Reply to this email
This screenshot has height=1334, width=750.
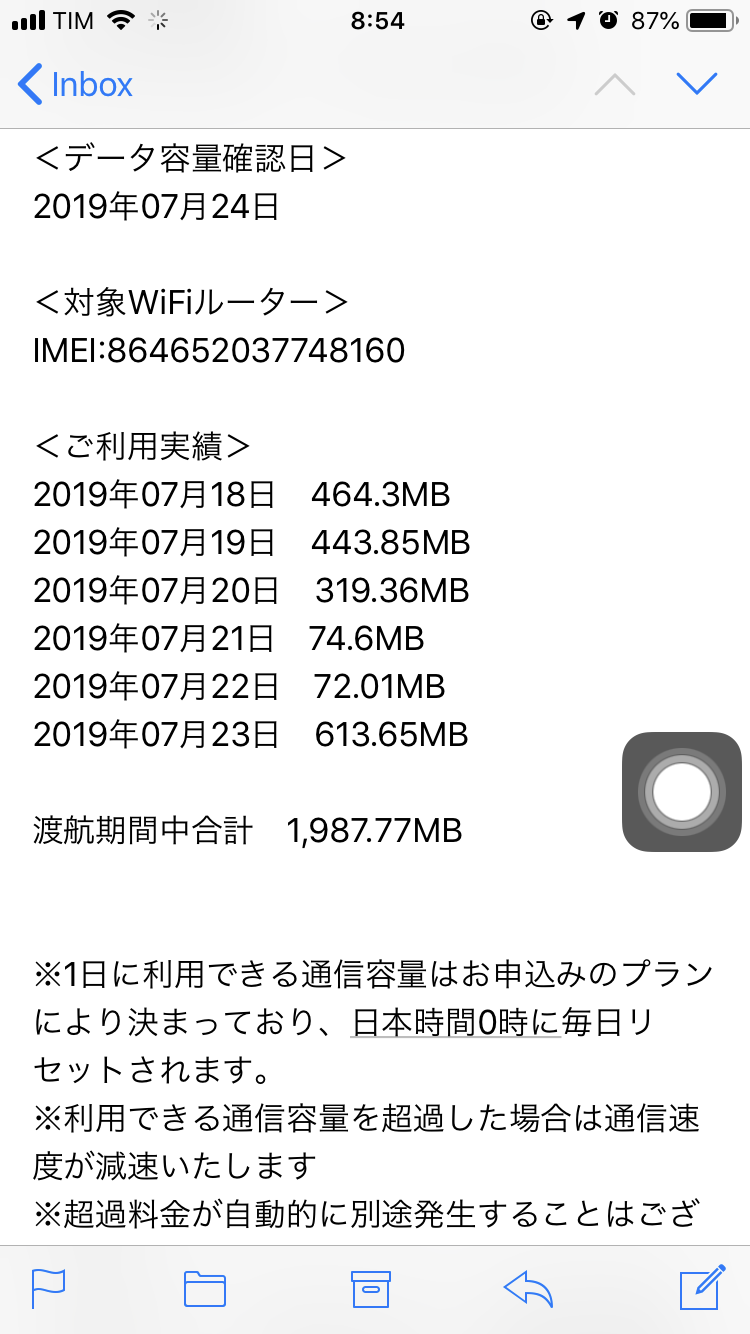pyautogui.click(x=528, y=1288)
